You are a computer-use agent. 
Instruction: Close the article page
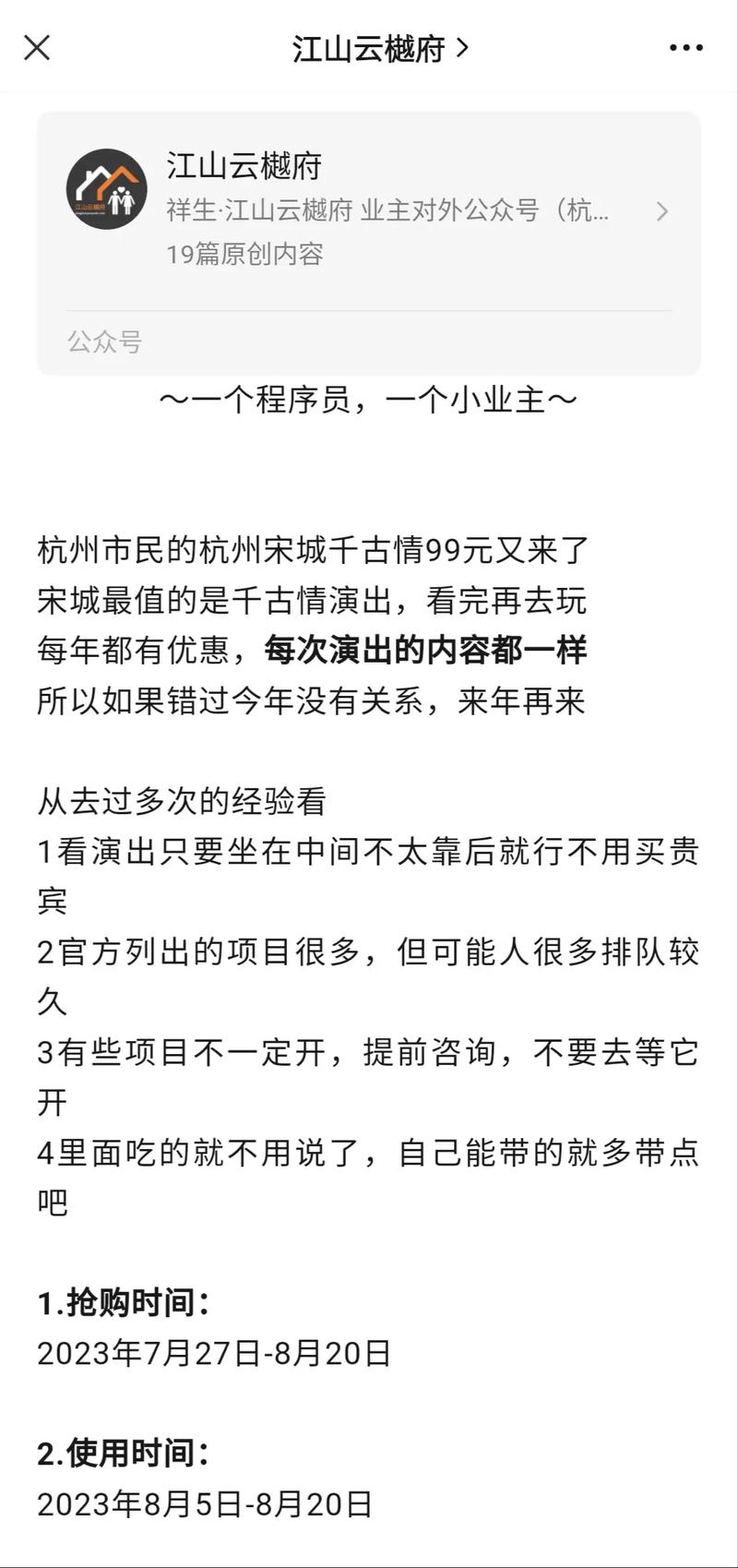click(x=37, y=47)
